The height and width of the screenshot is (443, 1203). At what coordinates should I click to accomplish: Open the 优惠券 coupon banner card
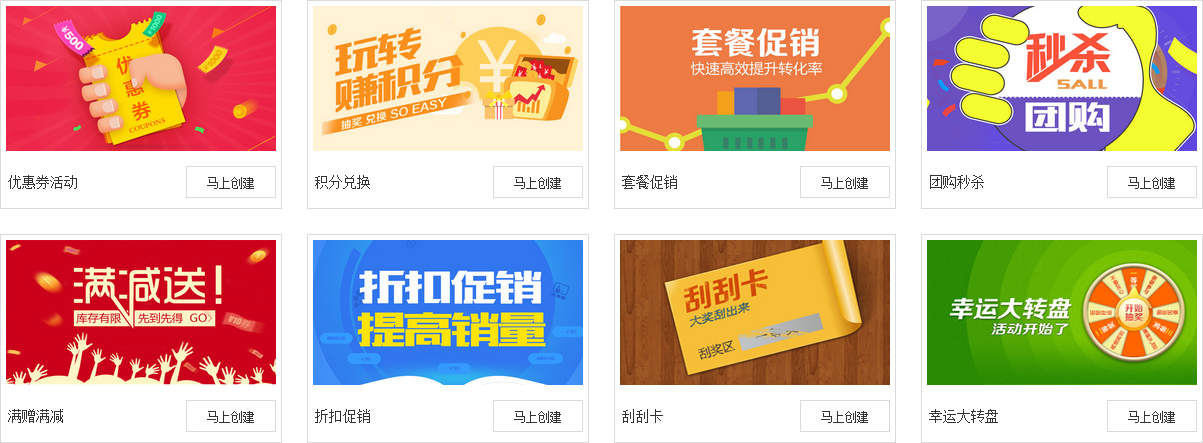pyautogui.click(x=141, y=78)
